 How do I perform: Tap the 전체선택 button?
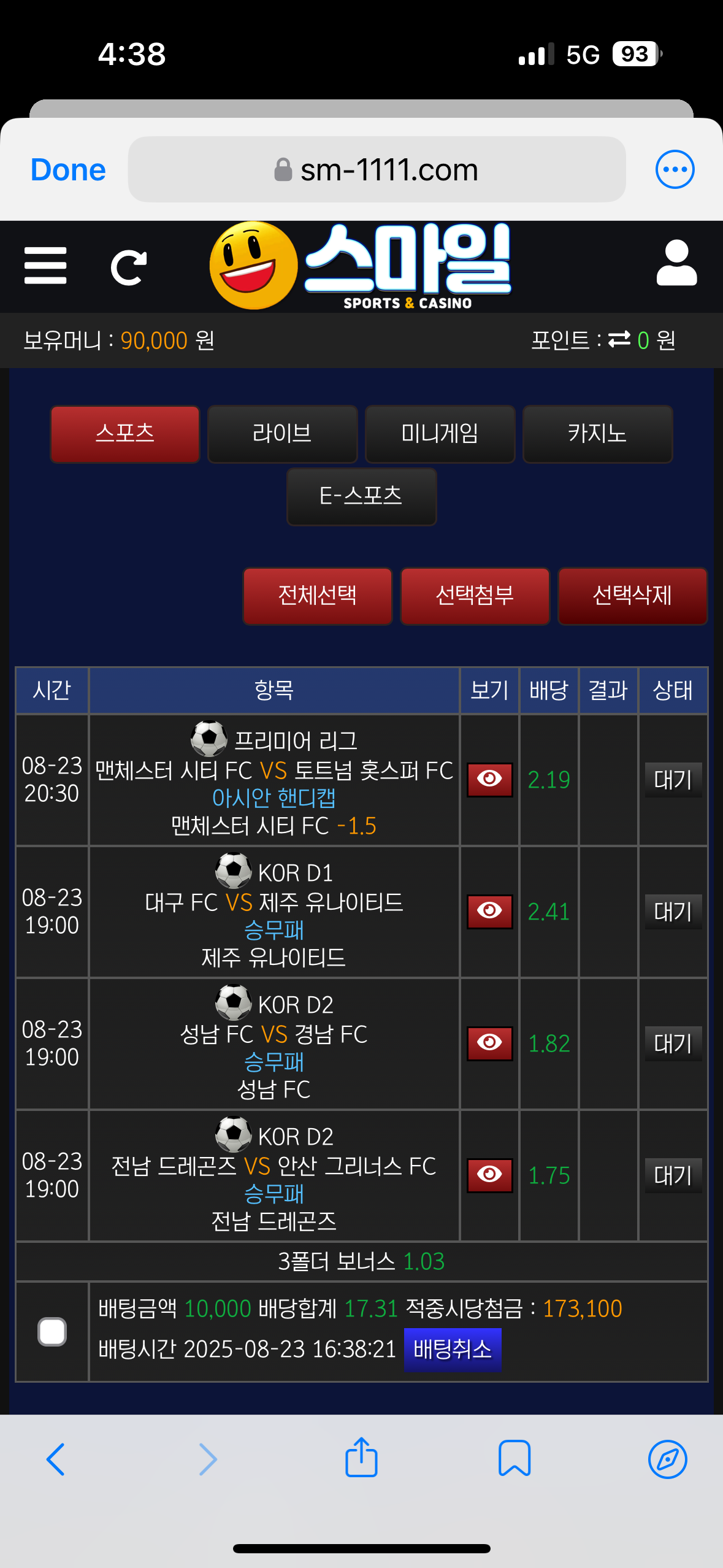317,596
